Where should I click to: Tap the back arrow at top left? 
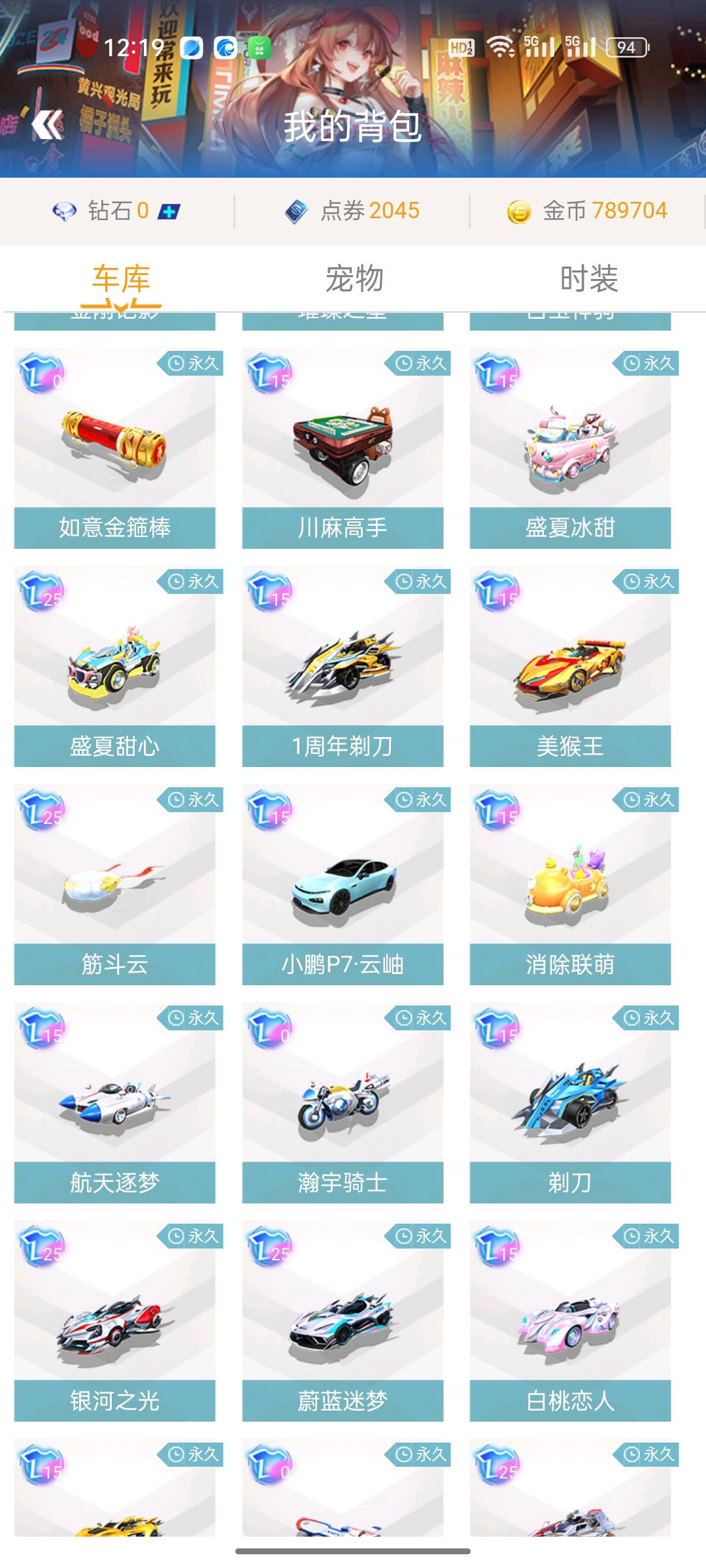click(x=48, y=124)
